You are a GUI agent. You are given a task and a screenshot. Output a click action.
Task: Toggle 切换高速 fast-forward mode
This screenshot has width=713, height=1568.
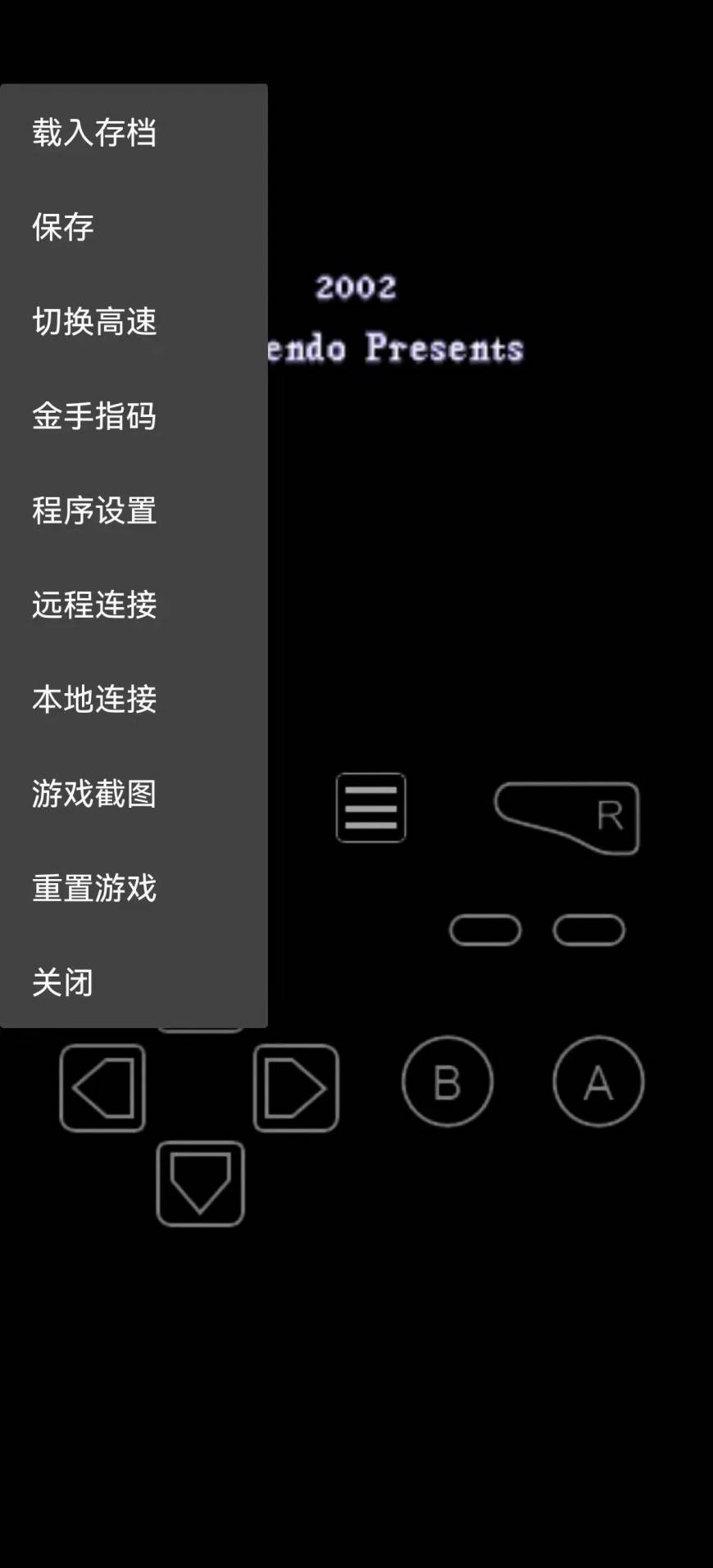tap(94, 321)
